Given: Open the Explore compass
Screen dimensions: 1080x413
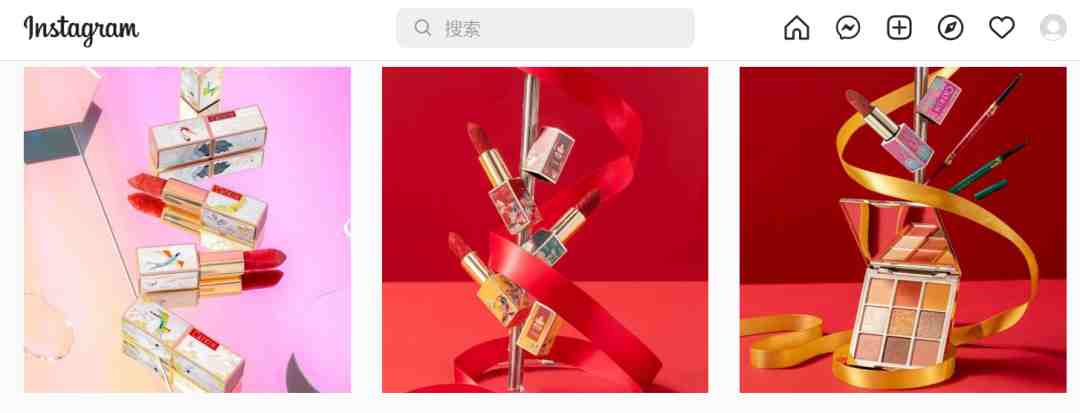Looking at the screenshot, I should [x=951, y=28].
